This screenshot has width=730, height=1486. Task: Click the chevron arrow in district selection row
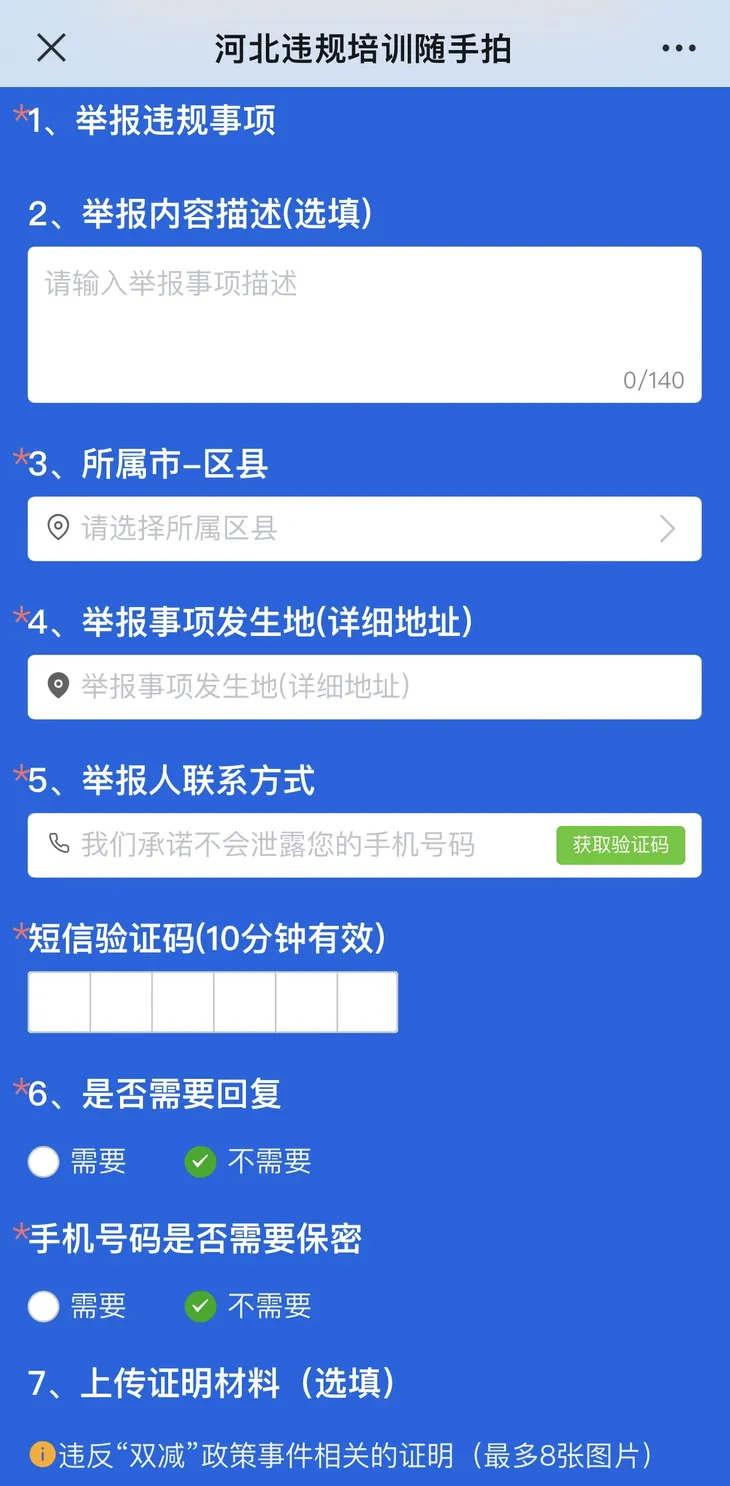[x=667, y=529]
